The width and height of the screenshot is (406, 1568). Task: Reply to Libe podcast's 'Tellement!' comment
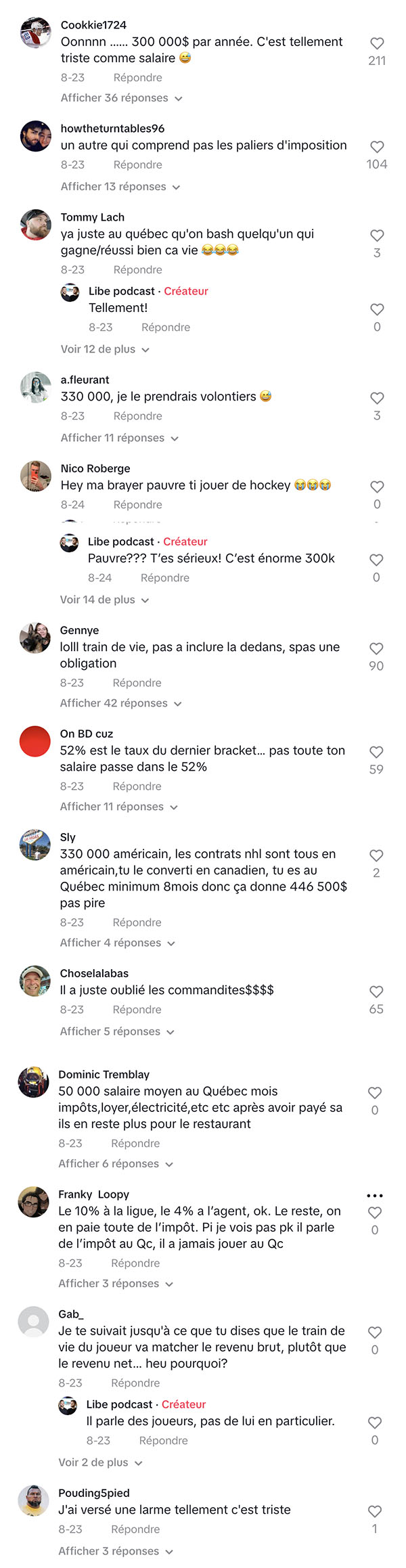point(166,327)
